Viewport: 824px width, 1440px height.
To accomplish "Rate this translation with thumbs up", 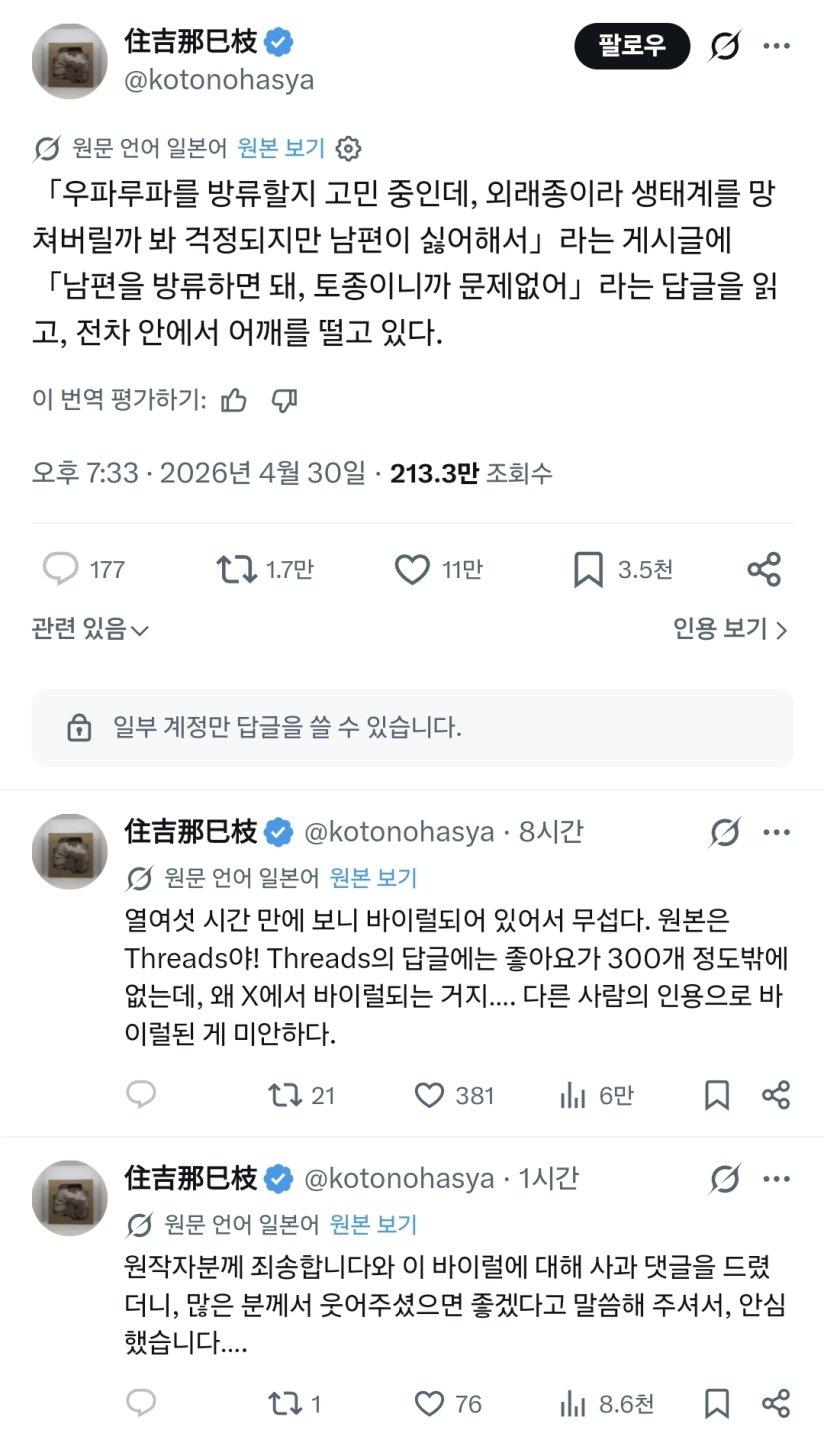I will point(233,400).
